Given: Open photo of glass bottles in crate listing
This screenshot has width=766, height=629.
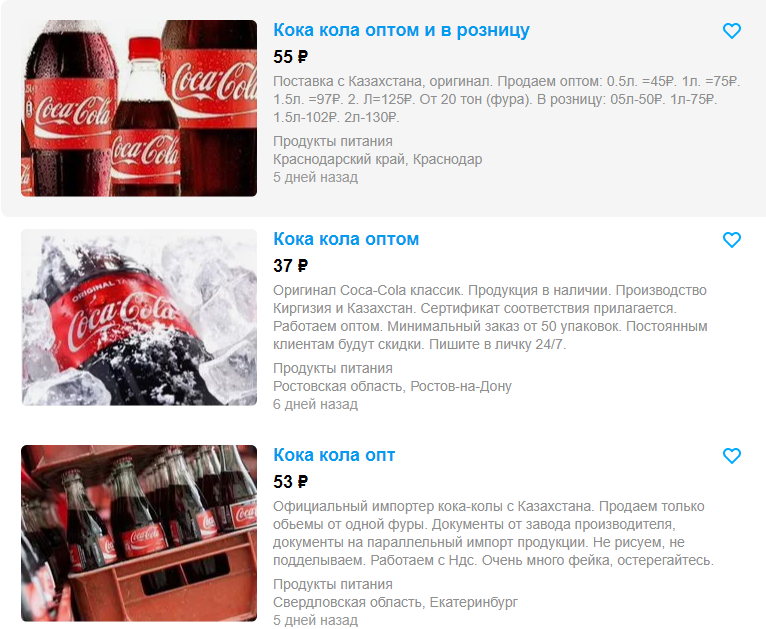Looking at the screenshot, I should tap(139, 533).
